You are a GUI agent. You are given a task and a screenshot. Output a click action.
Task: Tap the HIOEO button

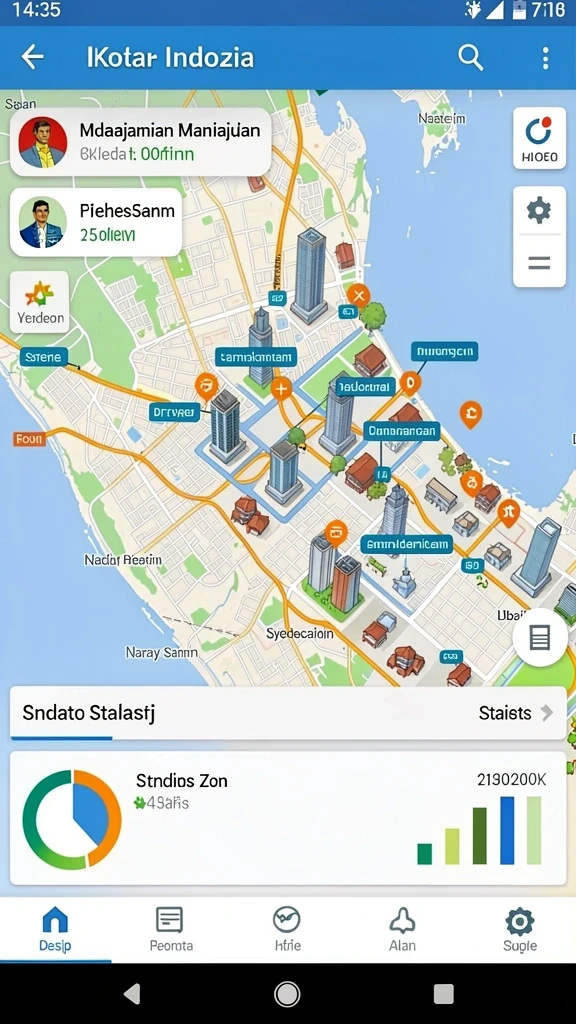tap(539, 138)
